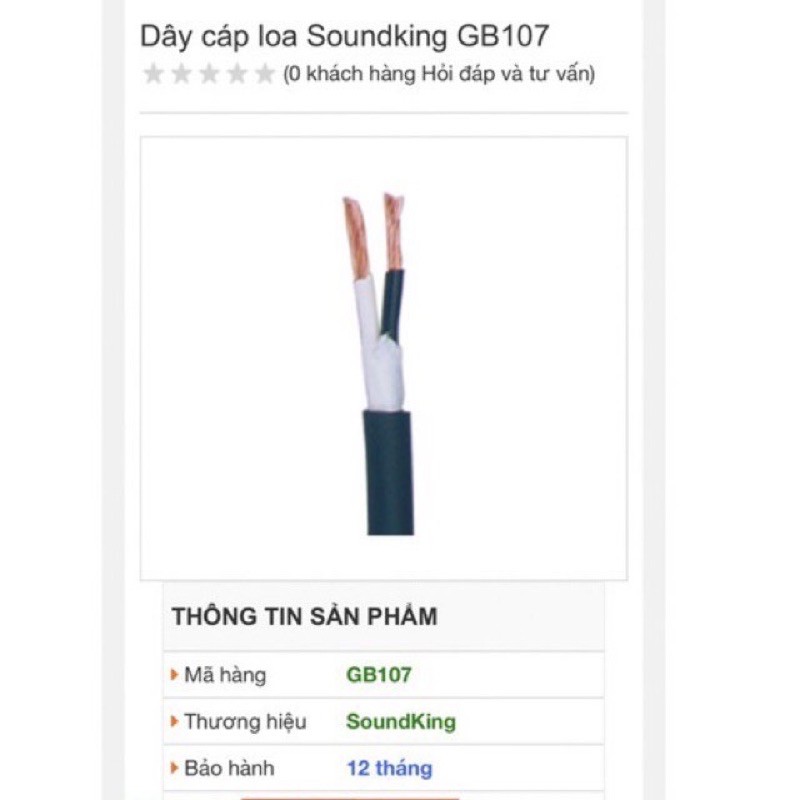This screenshot has height=800, width=800.
Task: Rate the product five stars
Action: [x=264, y=74]
